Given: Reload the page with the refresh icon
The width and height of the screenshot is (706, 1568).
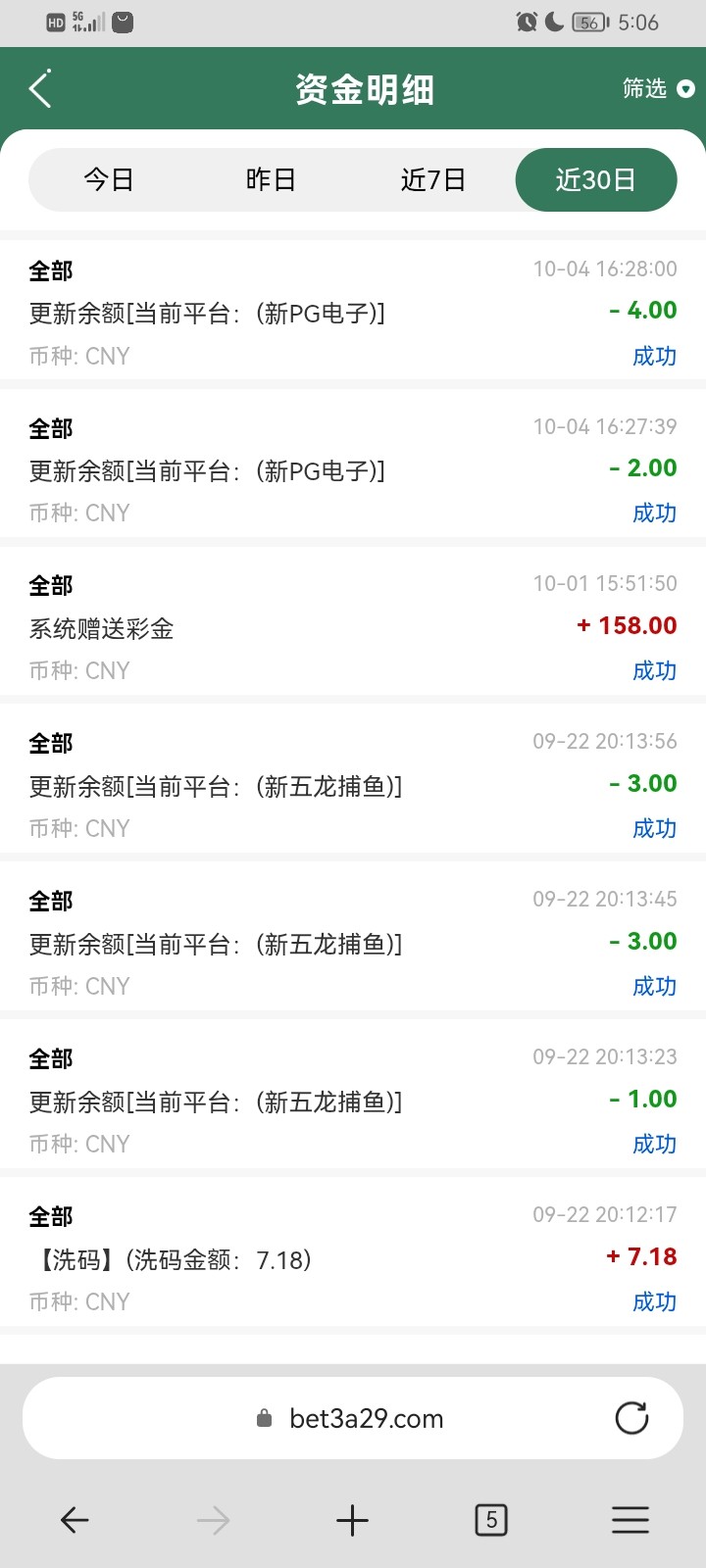Looking at the screenshot, I should pyautogui.click(x=631, y=1418).
